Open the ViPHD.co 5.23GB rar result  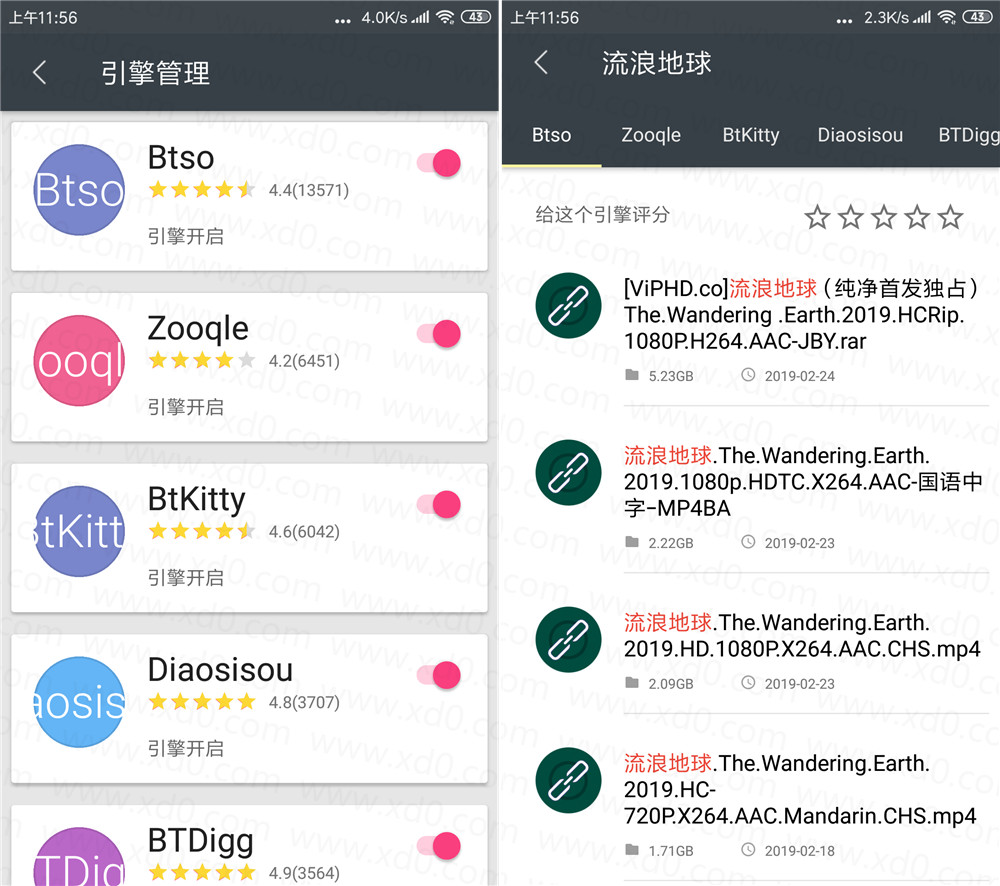coord(800,315)
